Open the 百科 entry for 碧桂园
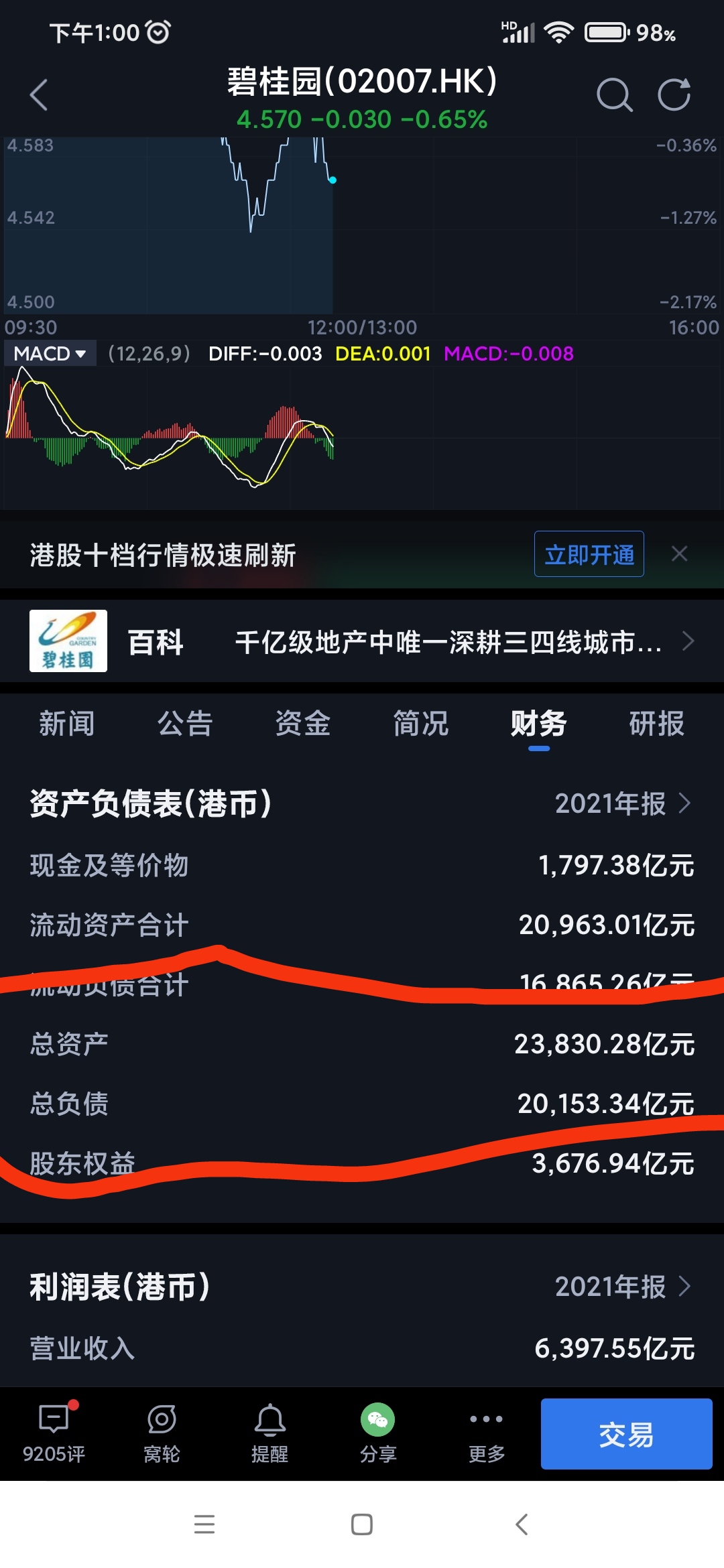Screen dimensions: 724x1568 click(362, 642)
